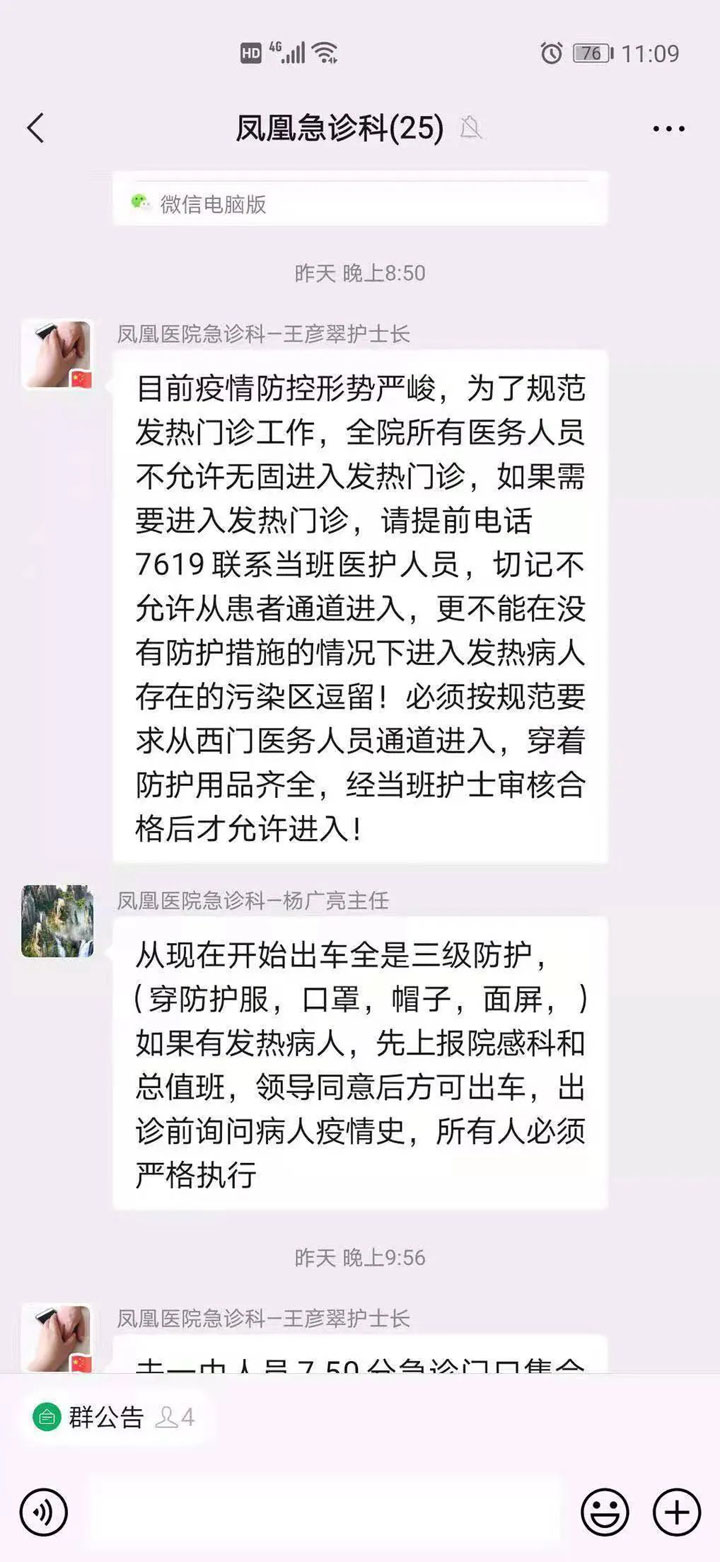View 杨广亮主任's profile picture
Image resolution: width=720 pixels, height=1562 pixels.
pos(57,921)
